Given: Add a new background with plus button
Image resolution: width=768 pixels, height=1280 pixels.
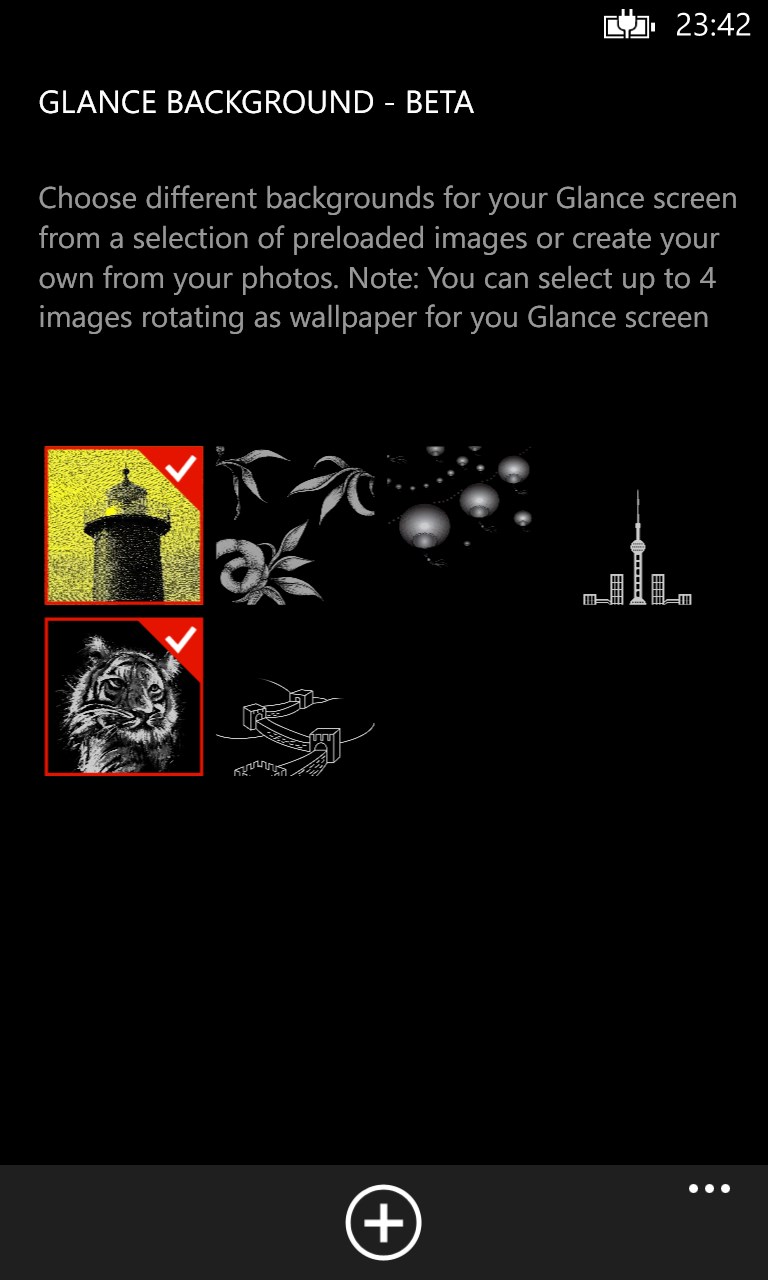Looking at the screenshot, I should pos(384,1222).
